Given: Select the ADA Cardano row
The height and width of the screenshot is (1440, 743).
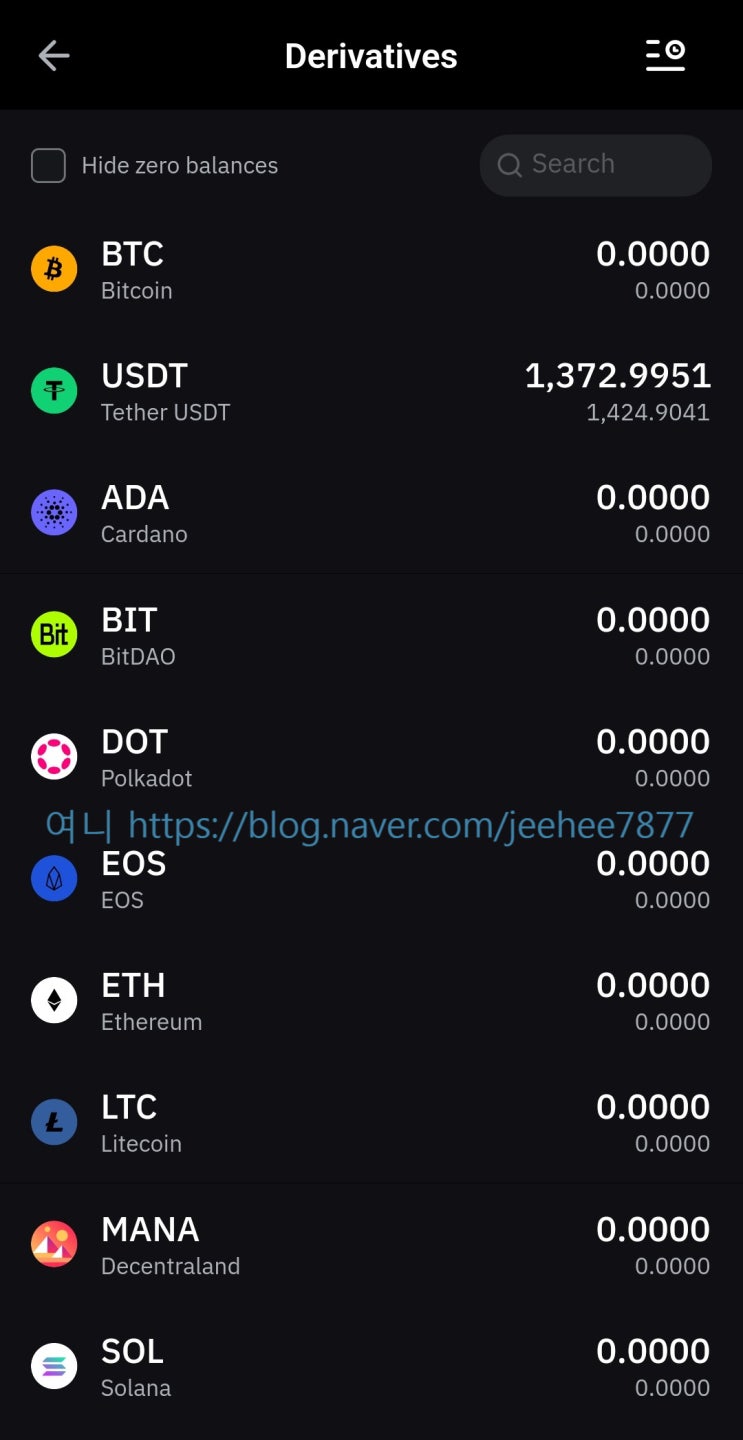Looking at the screenshot, I should click(371, 514).
